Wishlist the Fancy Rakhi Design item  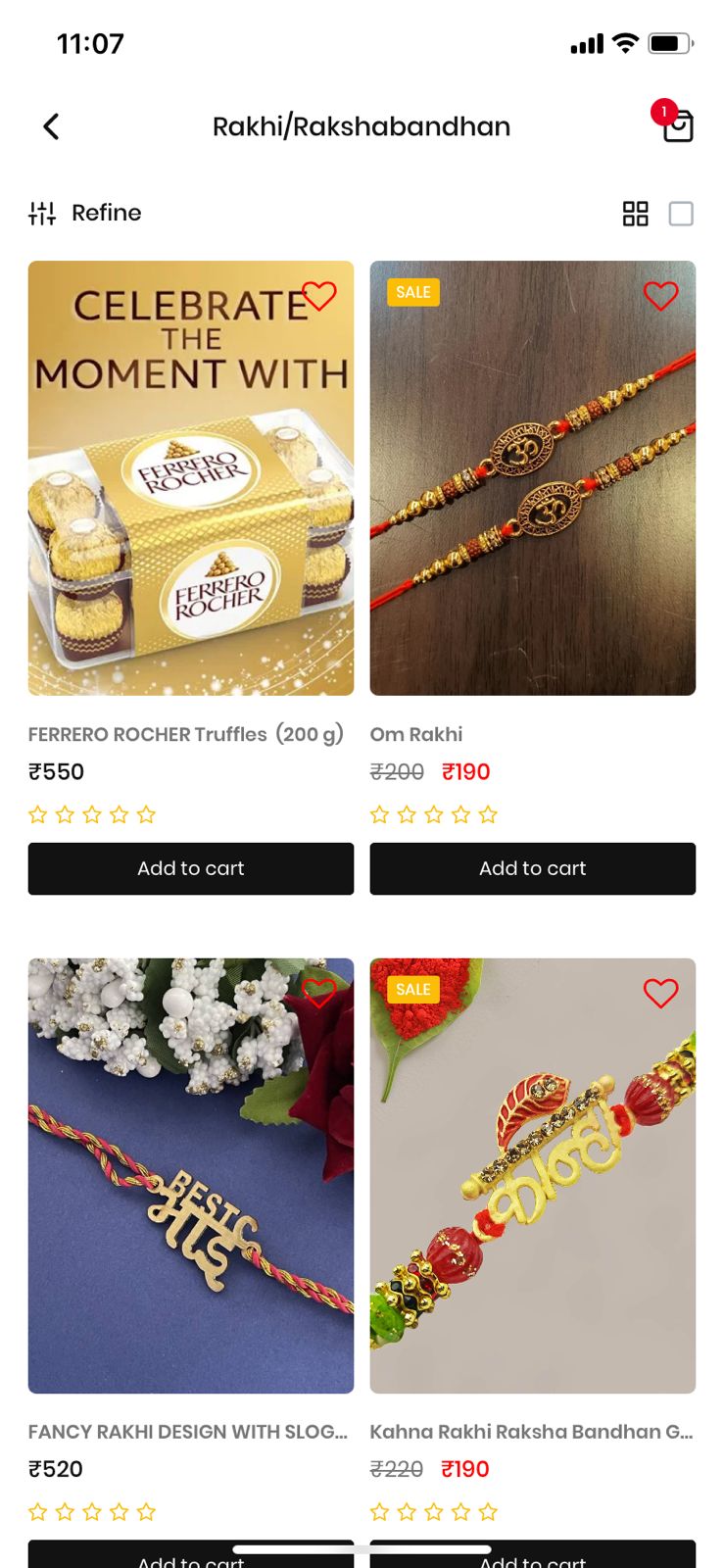click(x=319, y=992)
